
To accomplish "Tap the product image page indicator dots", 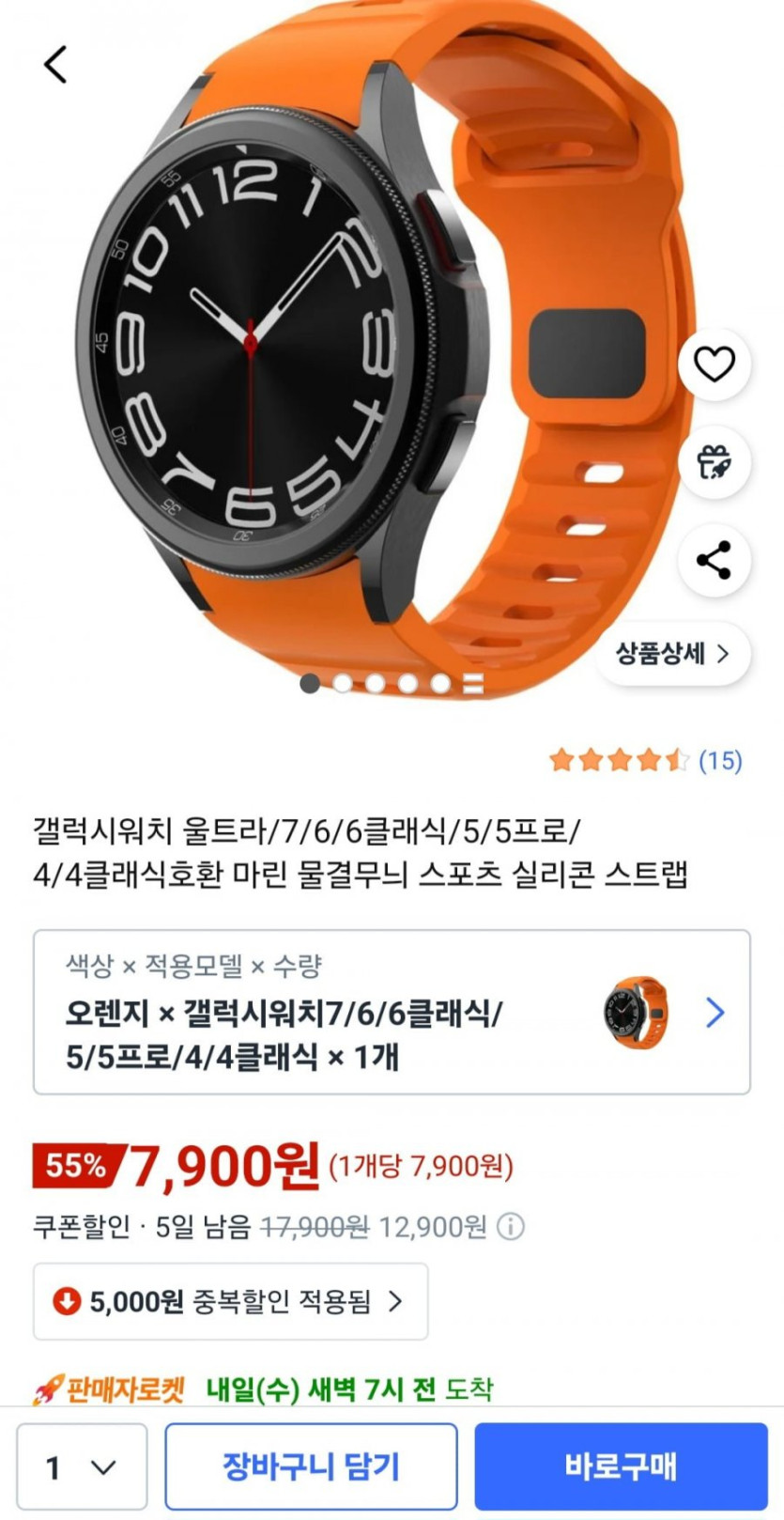I will 392,683.
